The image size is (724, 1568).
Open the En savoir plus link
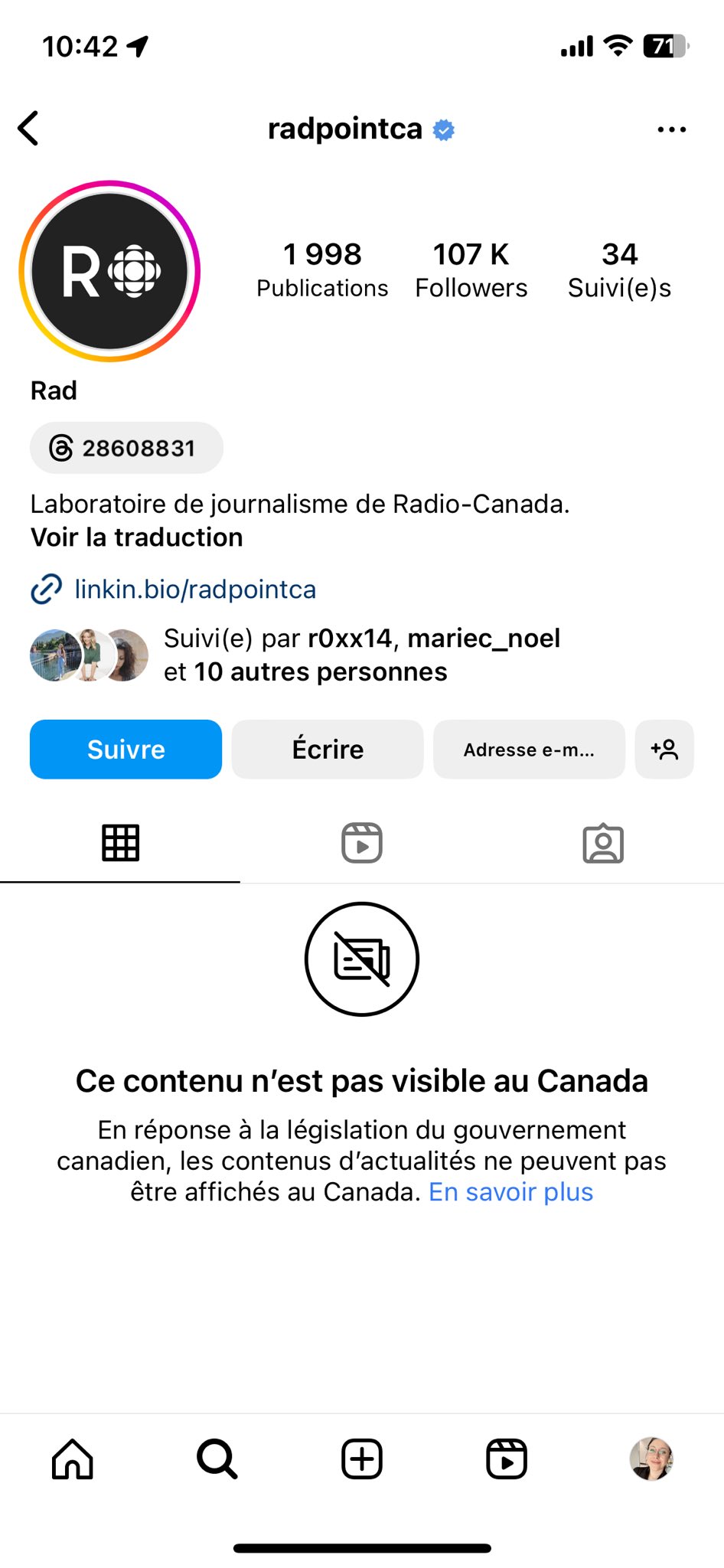point(511,1192)
